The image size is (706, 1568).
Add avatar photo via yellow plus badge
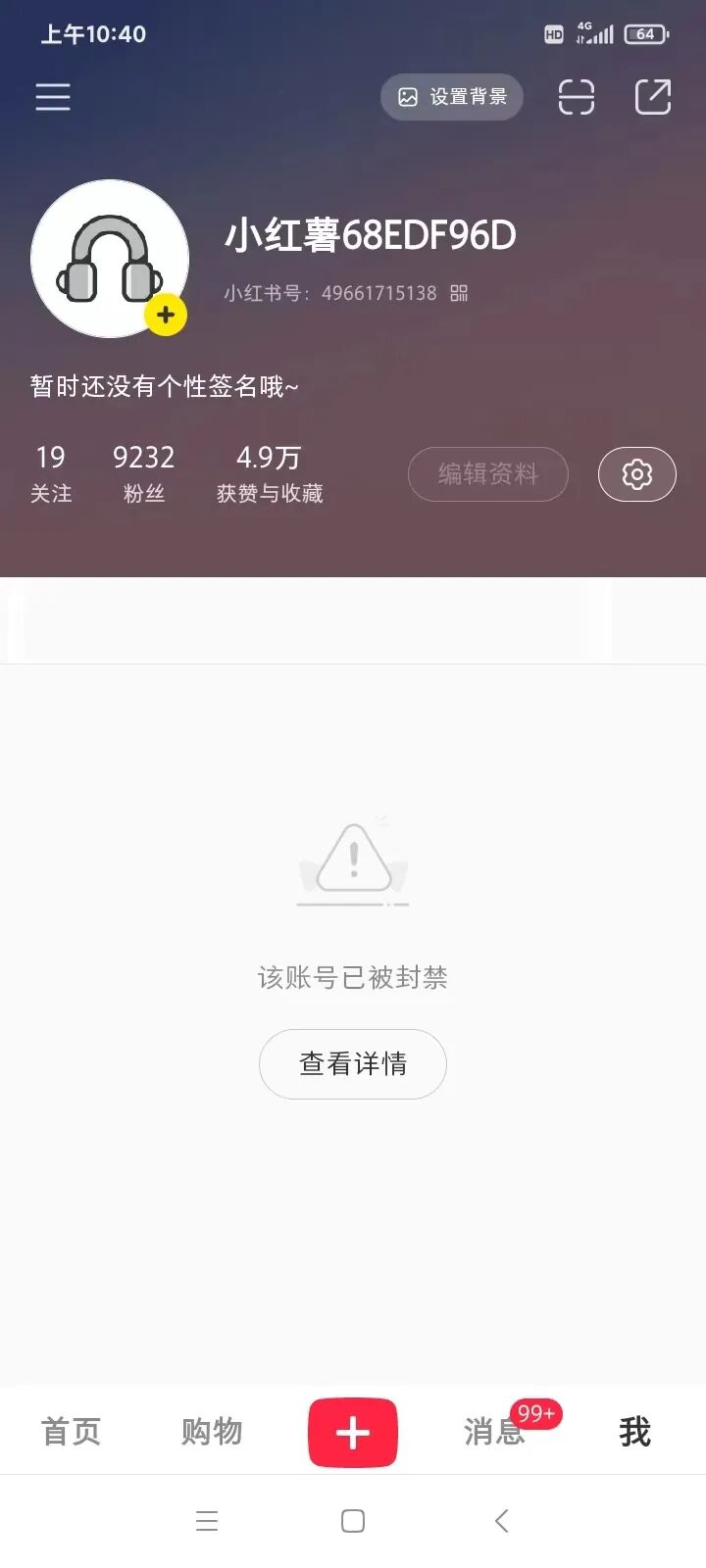click(x=165, y=314)
